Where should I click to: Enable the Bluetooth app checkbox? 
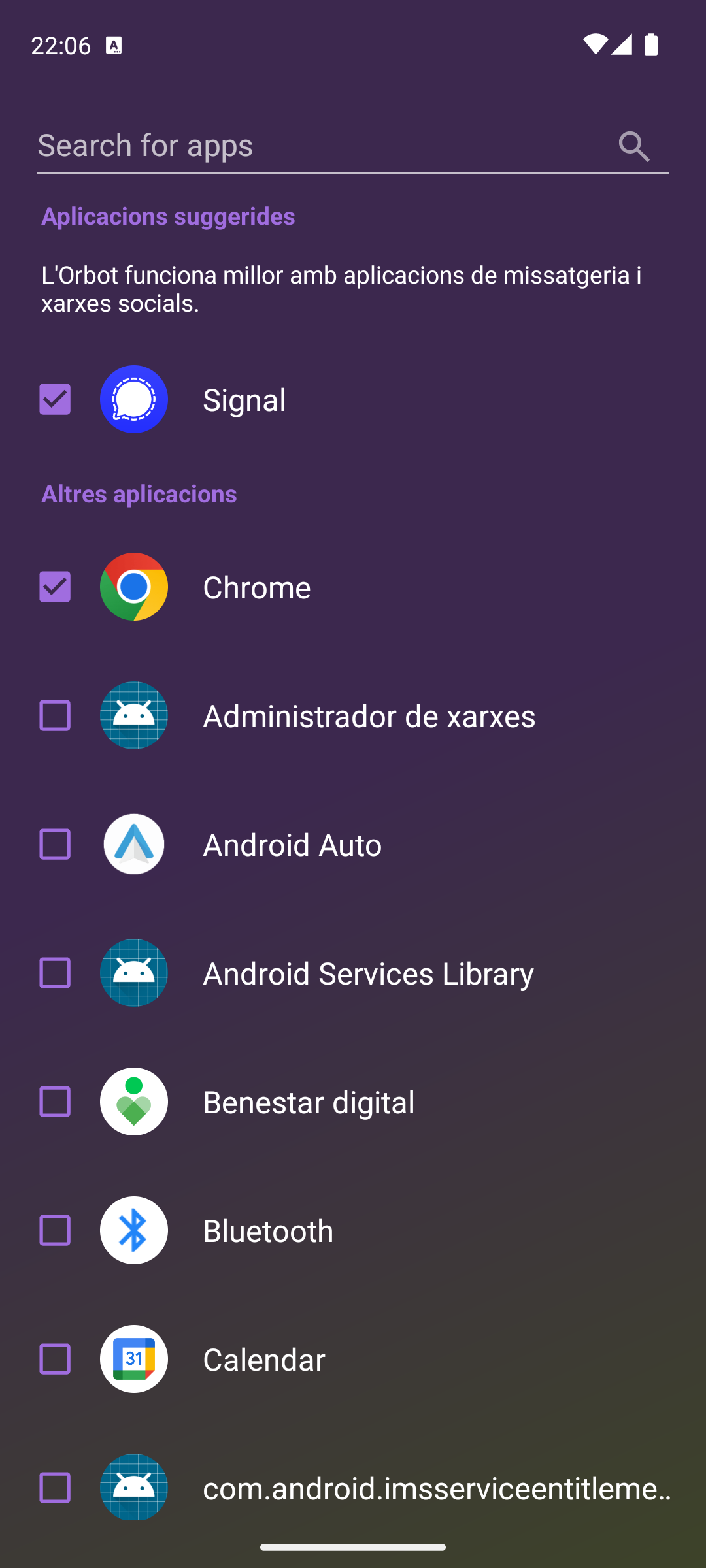[55, 1230]
